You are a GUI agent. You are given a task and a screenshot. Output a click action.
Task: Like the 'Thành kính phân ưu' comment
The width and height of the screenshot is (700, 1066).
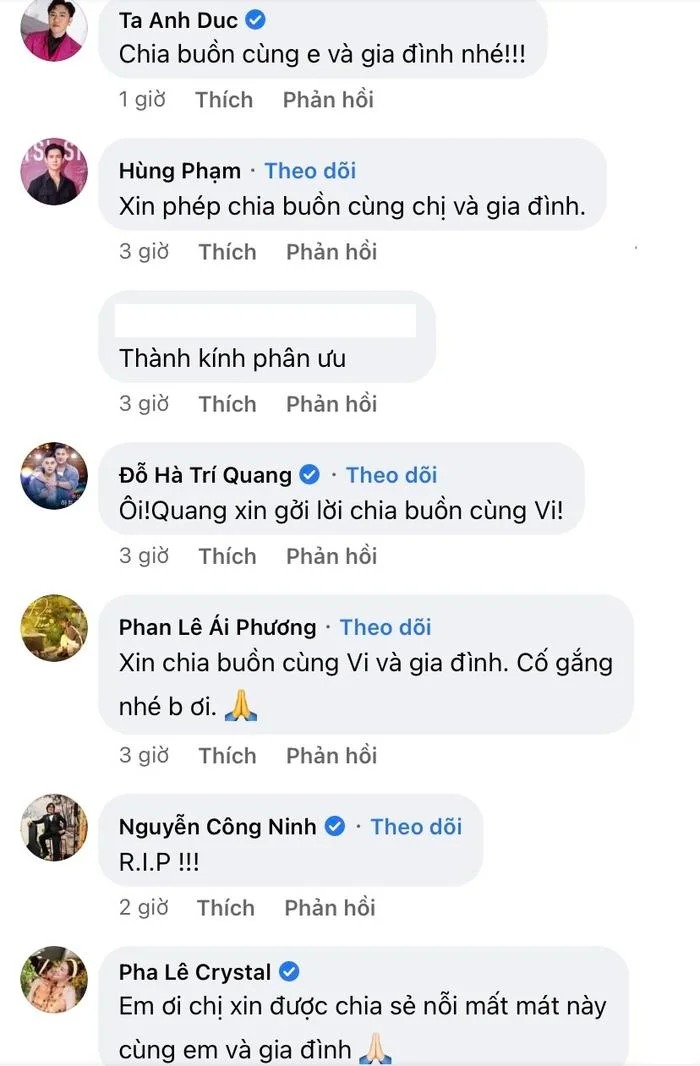(227, 404)
